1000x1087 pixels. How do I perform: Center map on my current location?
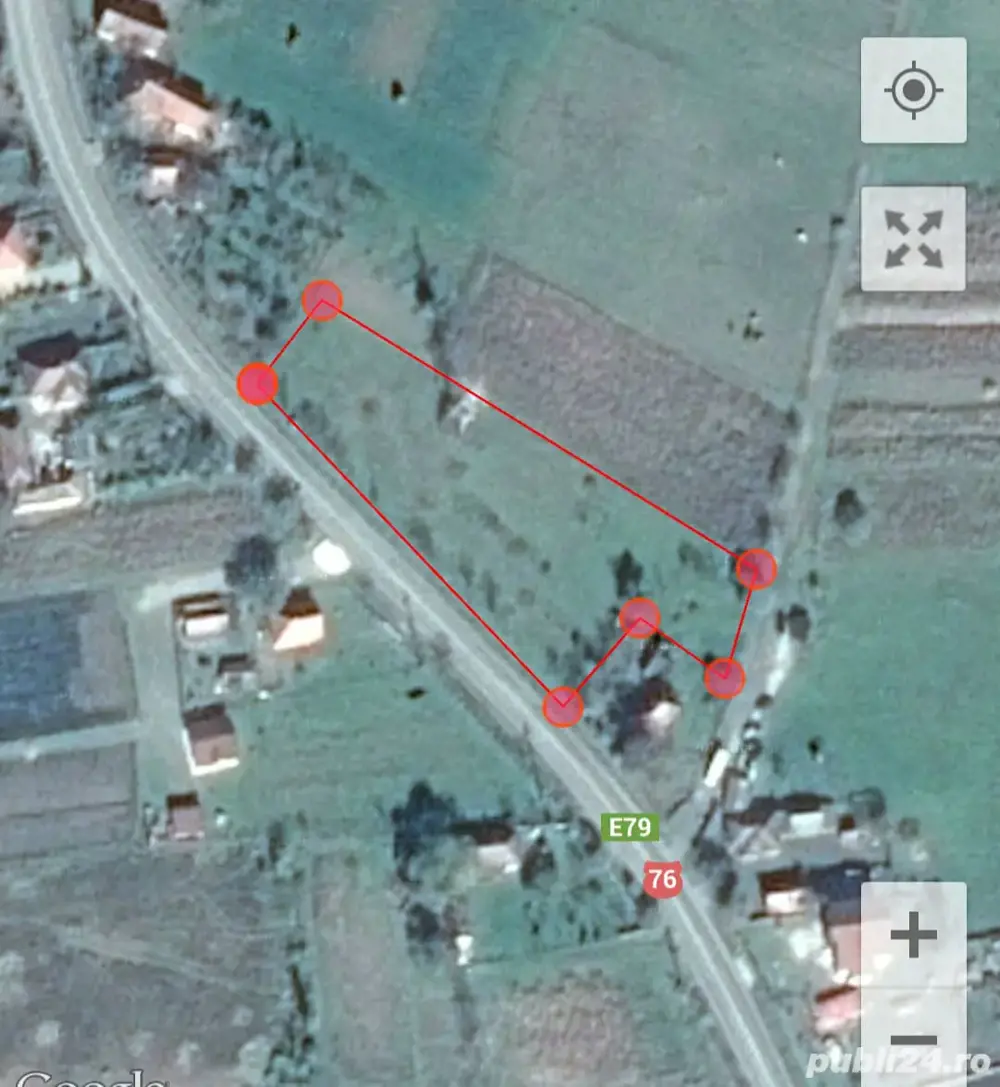pyautogui.click(x=913, y=91)
